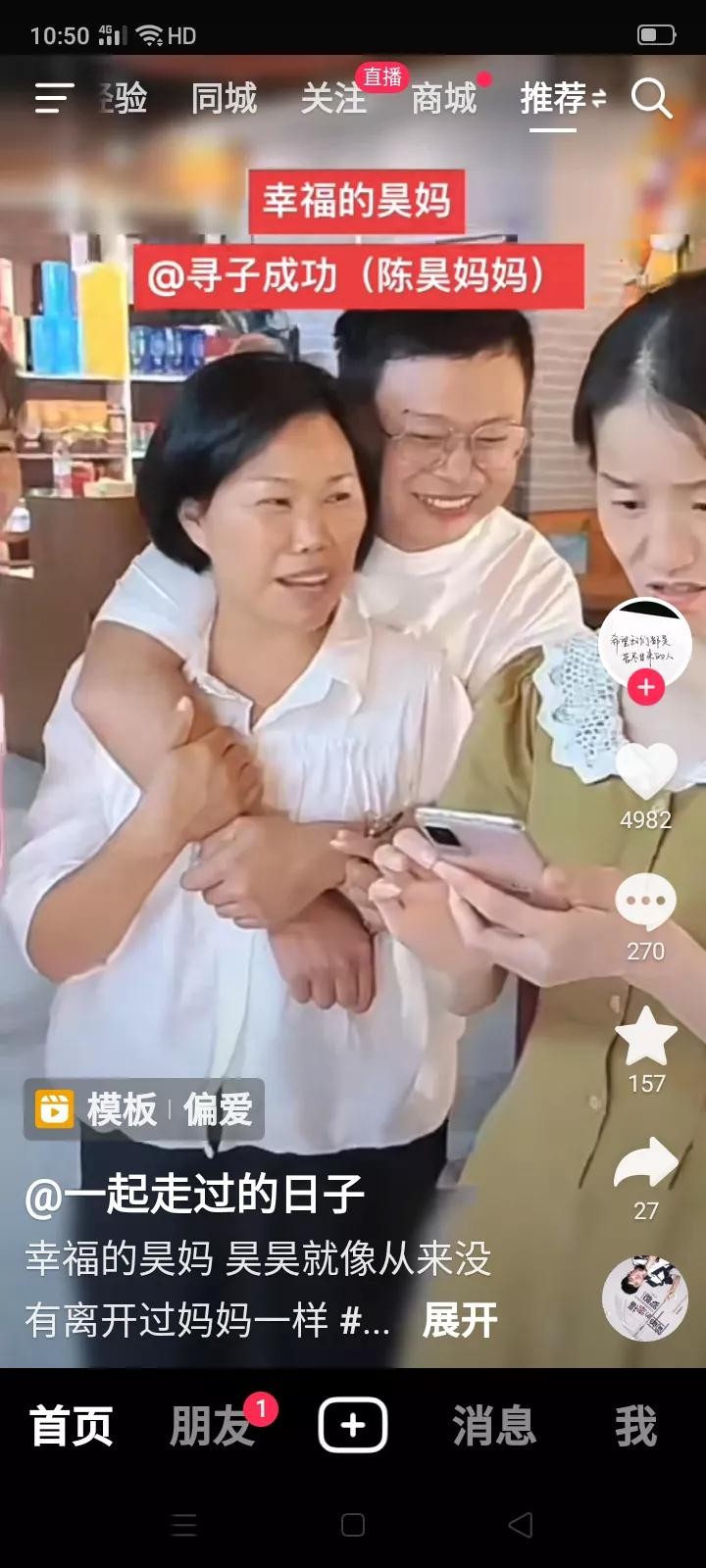
Task: Switch to the 同城 tab
Action: (224, 98)
